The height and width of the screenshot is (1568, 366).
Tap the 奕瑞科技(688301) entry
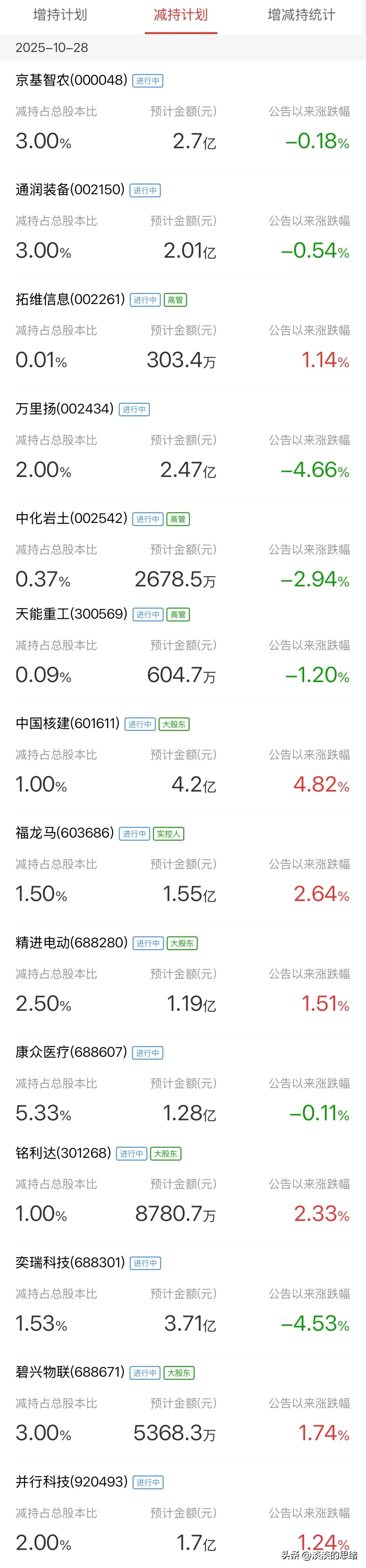[70, 1263]
